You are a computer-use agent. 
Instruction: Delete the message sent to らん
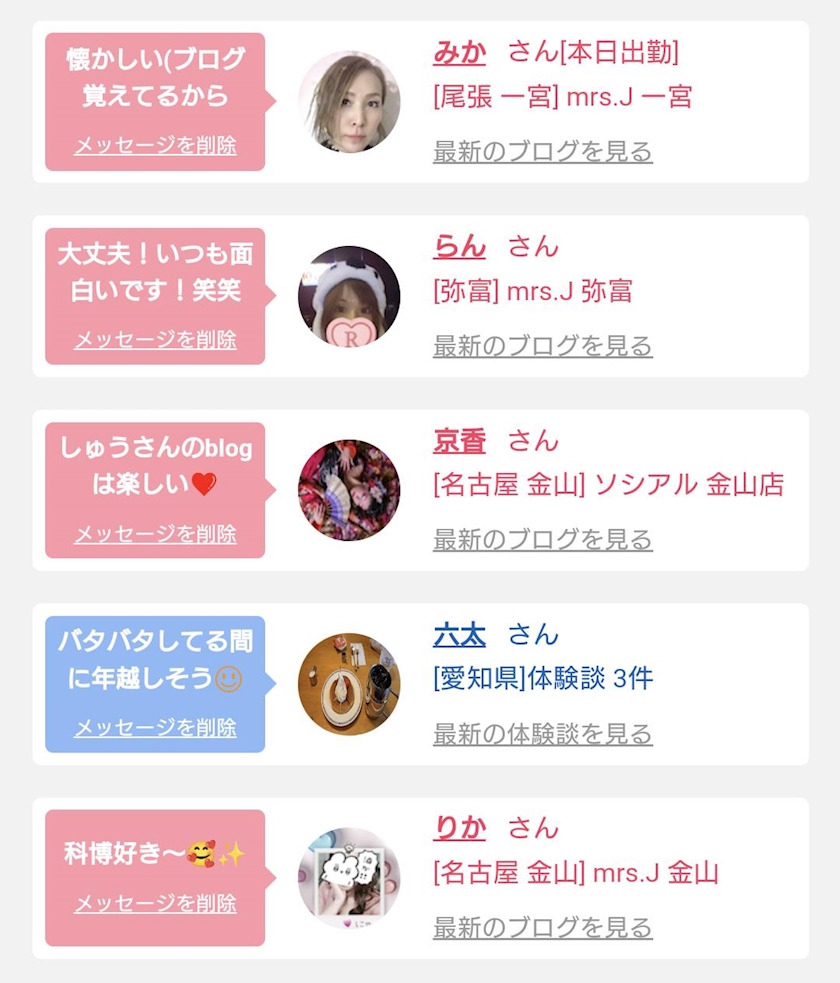tap(155, 340)
